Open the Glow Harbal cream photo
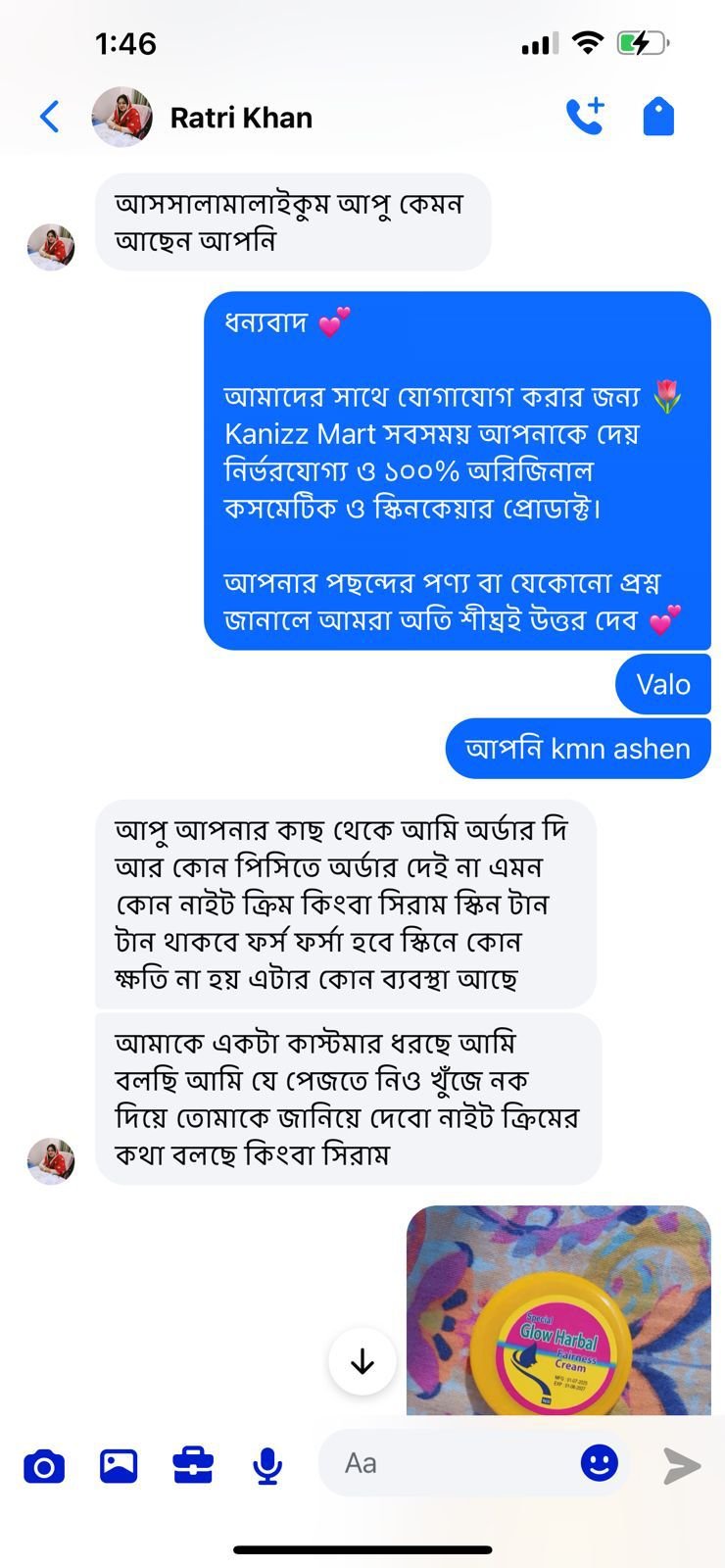This screenshot has height=1568, width=725. point(558,1313)
